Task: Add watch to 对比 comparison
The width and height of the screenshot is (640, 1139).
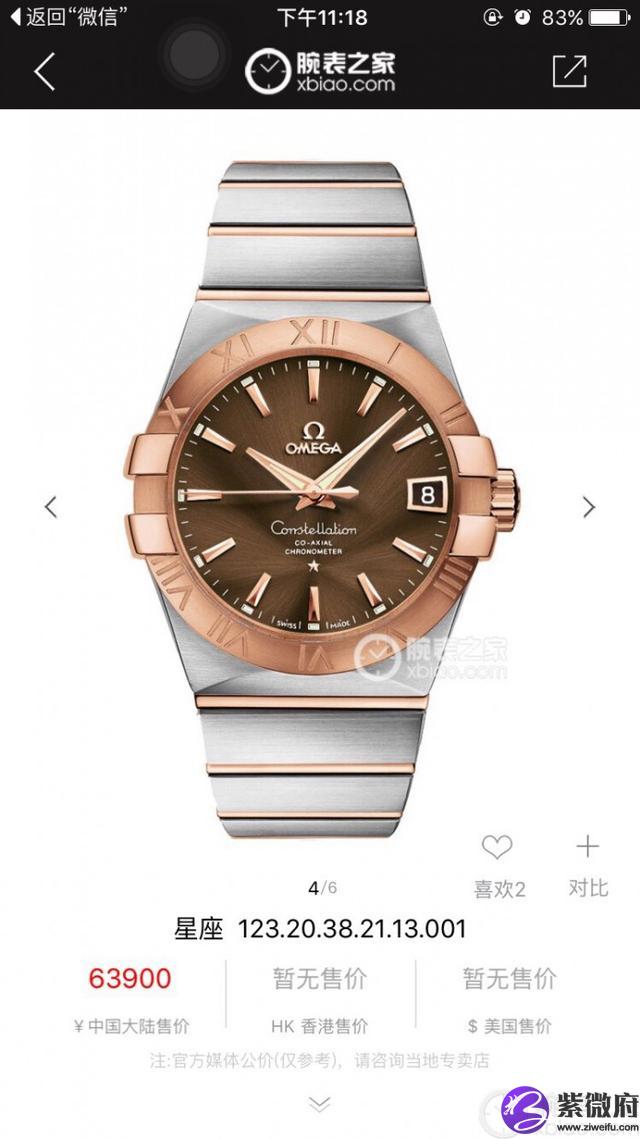Action: coord(587,847)
